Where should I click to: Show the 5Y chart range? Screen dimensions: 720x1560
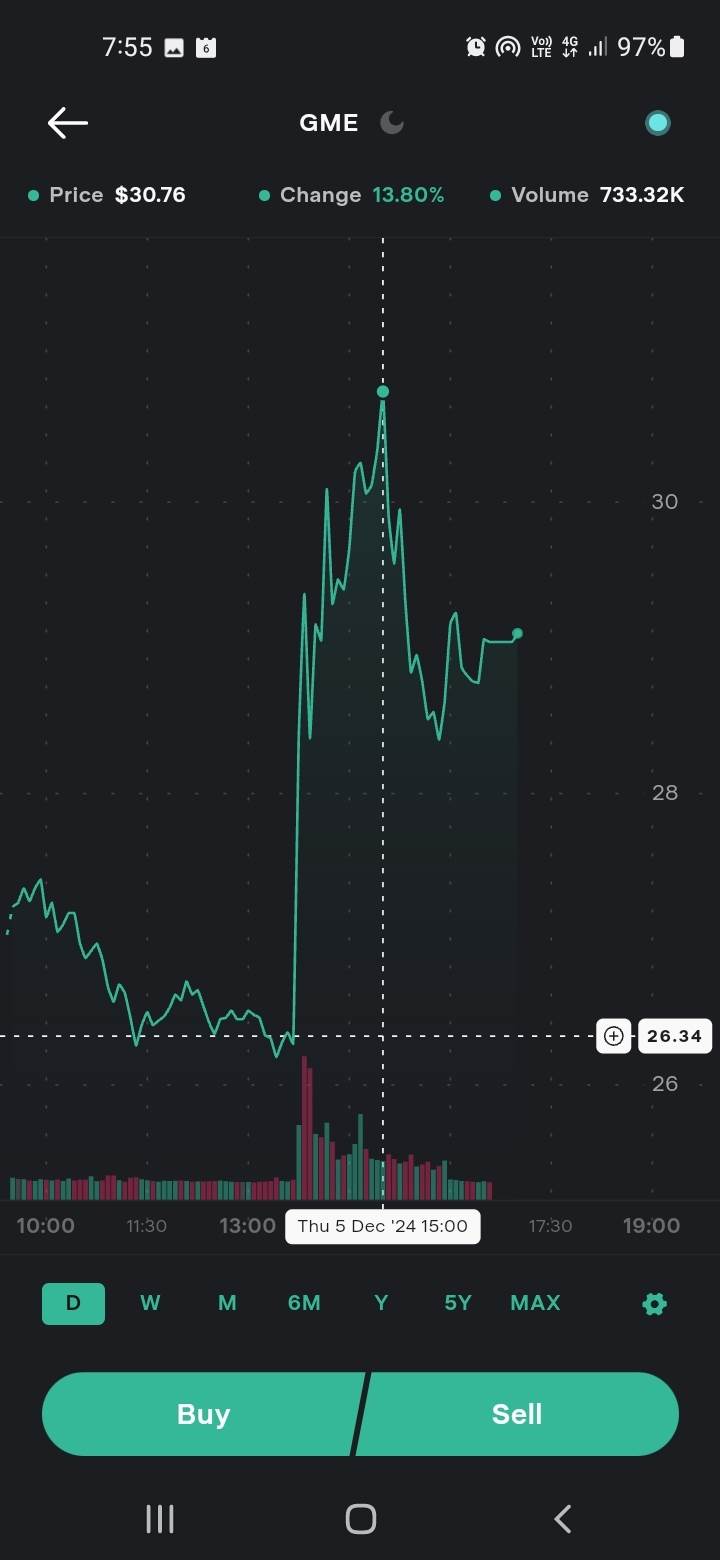[x=458, y=1303]
